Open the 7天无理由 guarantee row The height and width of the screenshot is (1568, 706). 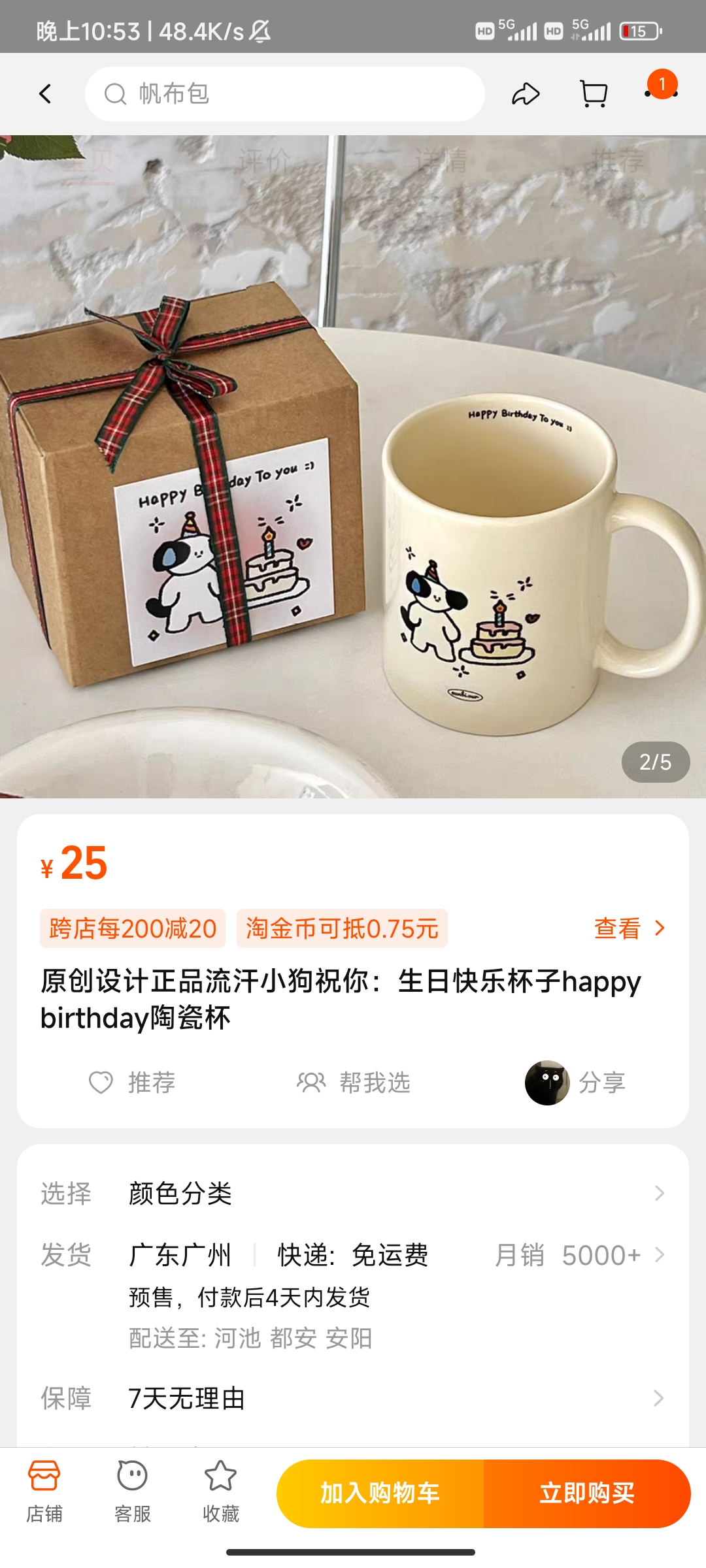tap(353, 1398)
